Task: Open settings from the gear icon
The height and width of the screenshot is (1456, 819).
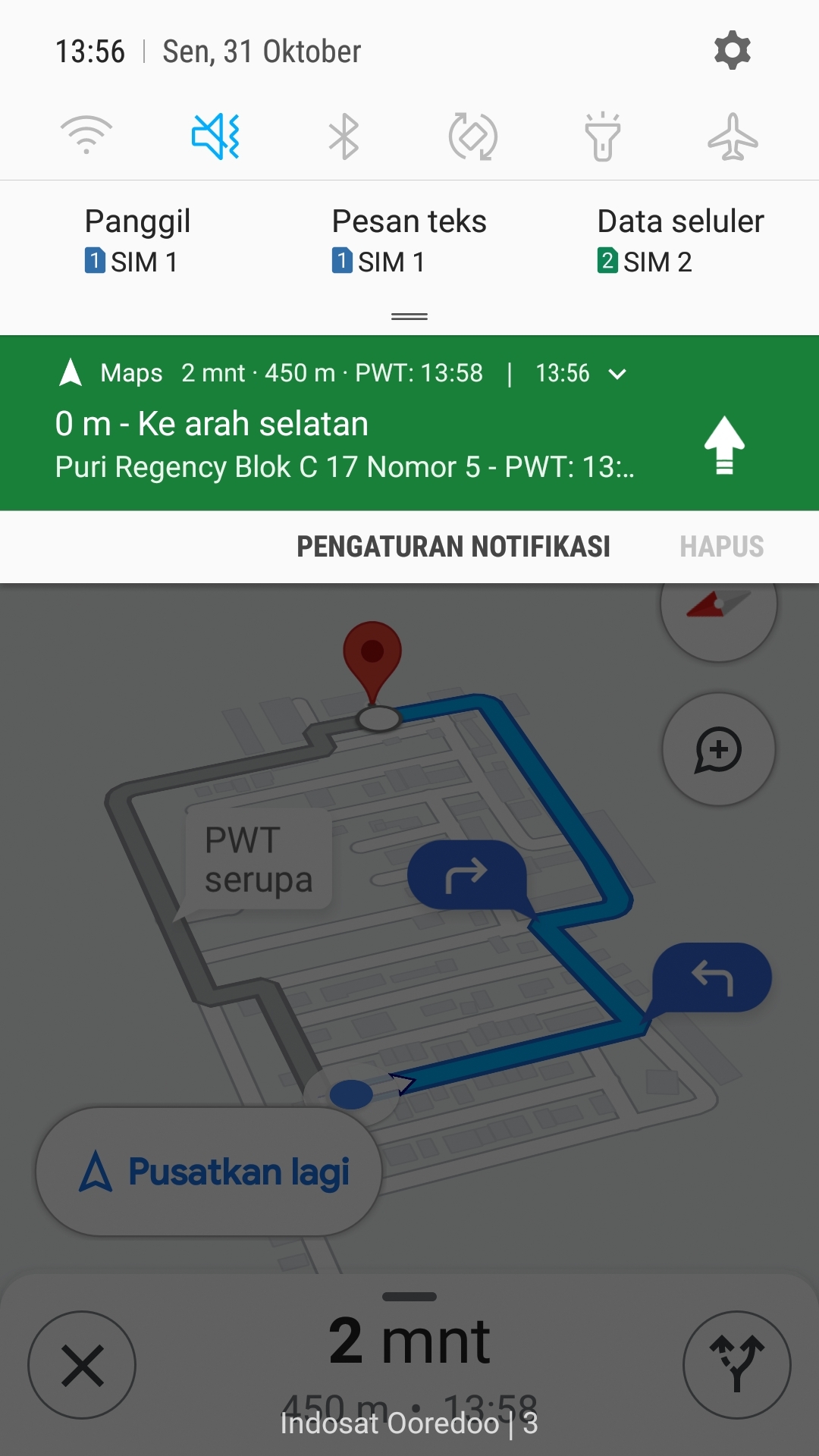Action: tap(732, 51)
